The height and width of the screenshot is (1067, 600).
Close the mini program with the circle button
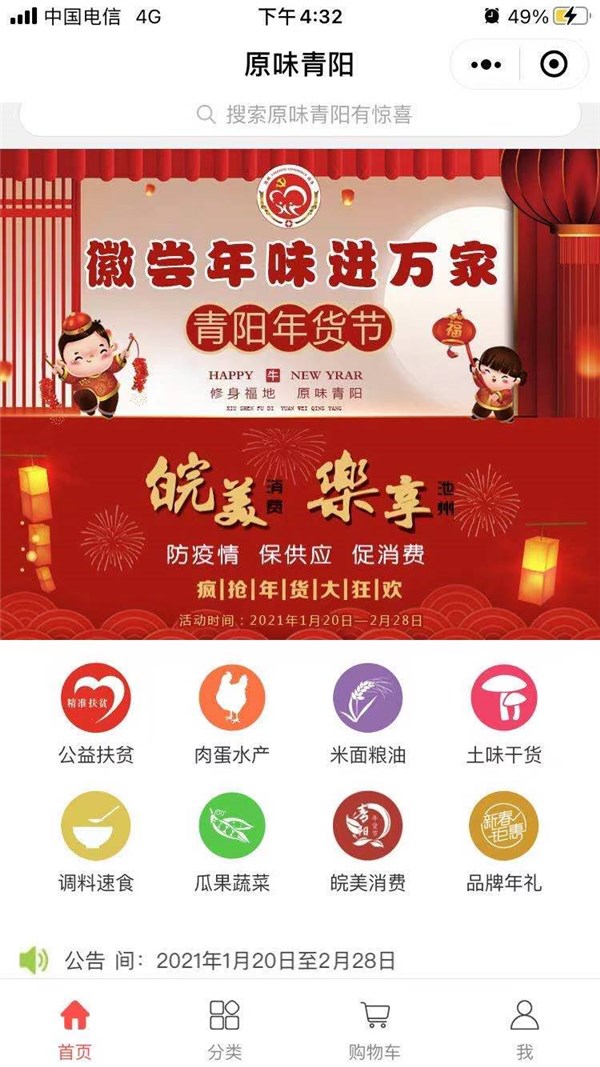pos(552,65)
